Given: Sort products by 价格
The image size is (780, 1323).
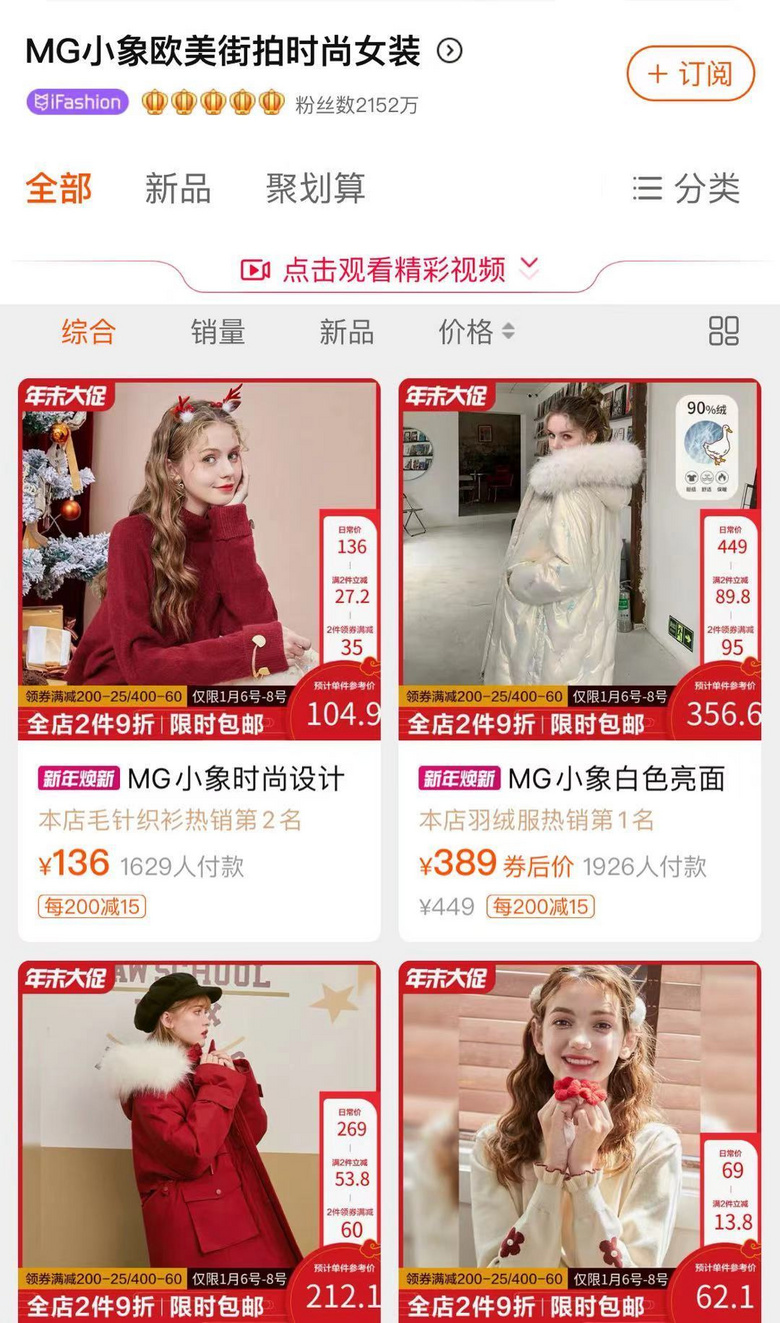Looking at the screenshot, I should (475, 332).
